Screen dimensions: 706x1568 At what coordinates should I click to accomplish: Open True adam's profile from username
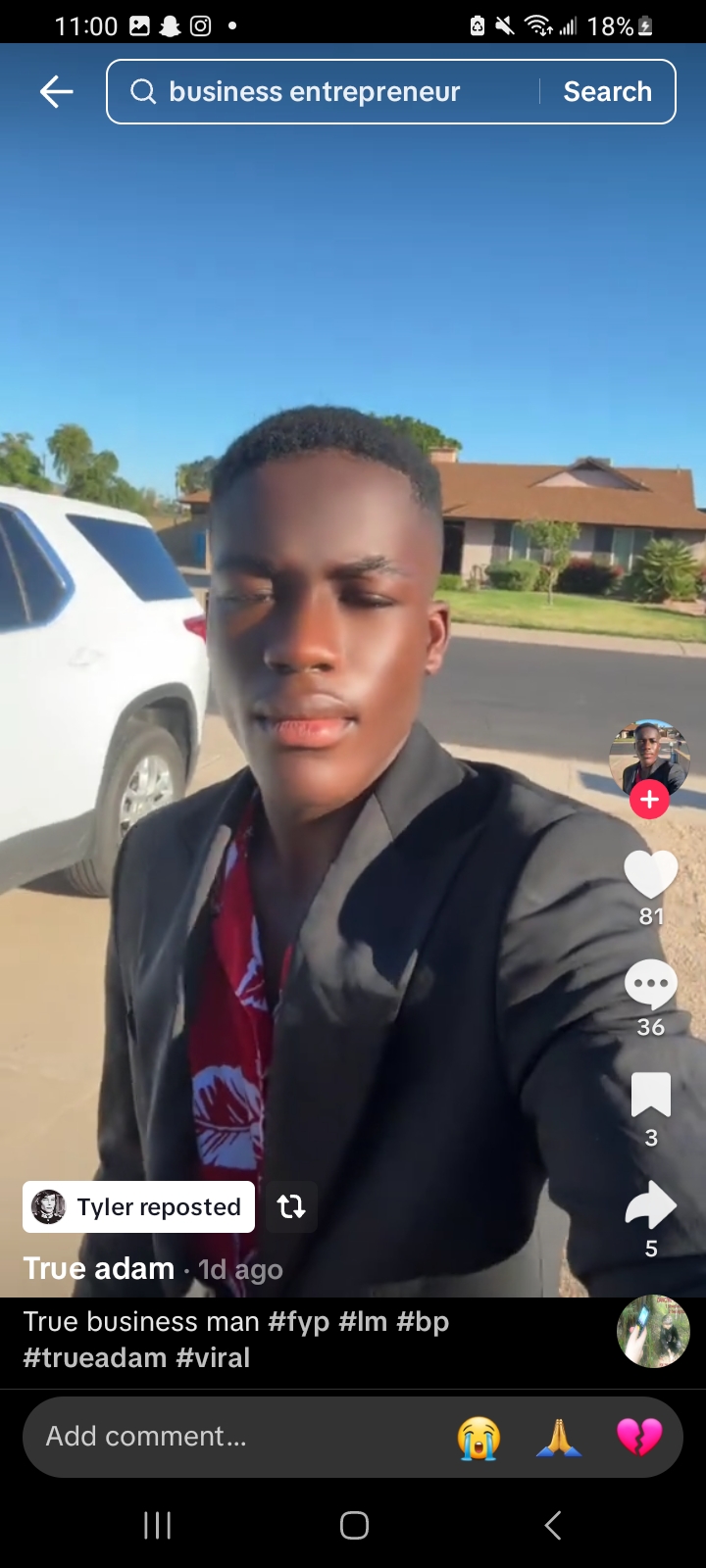click(x=99, y=1268)
